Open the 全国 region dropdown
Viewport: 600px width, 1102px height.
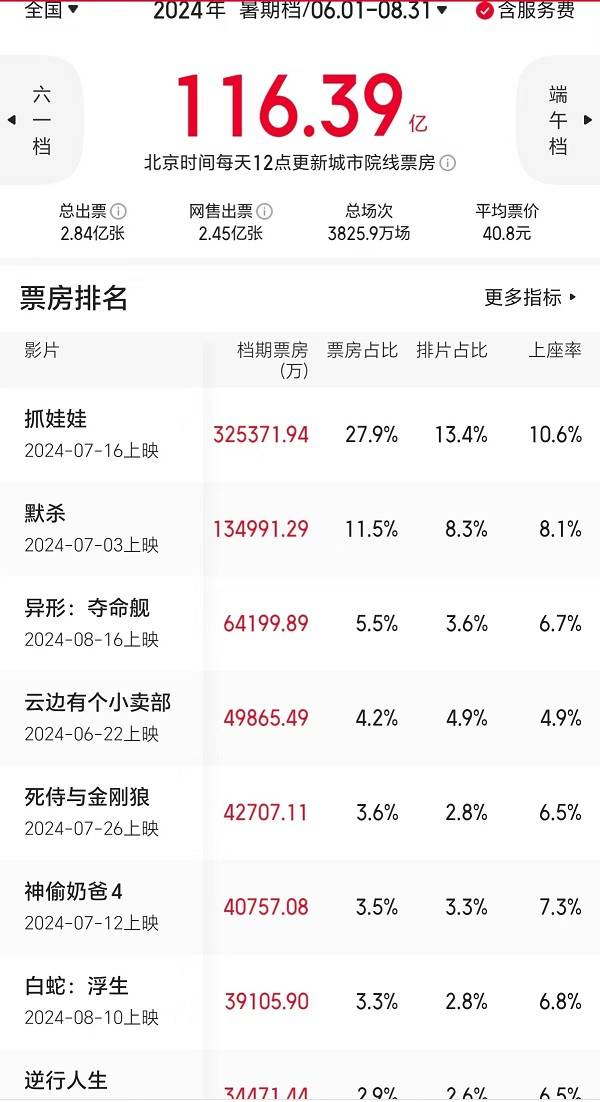point(51,10)
